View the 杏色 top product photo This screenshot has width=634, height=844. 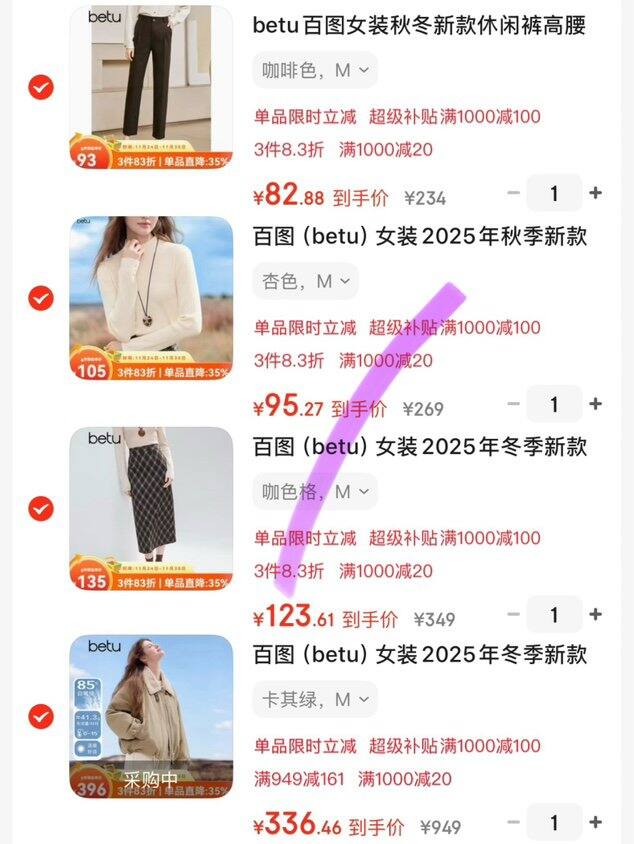coord(151,298)
